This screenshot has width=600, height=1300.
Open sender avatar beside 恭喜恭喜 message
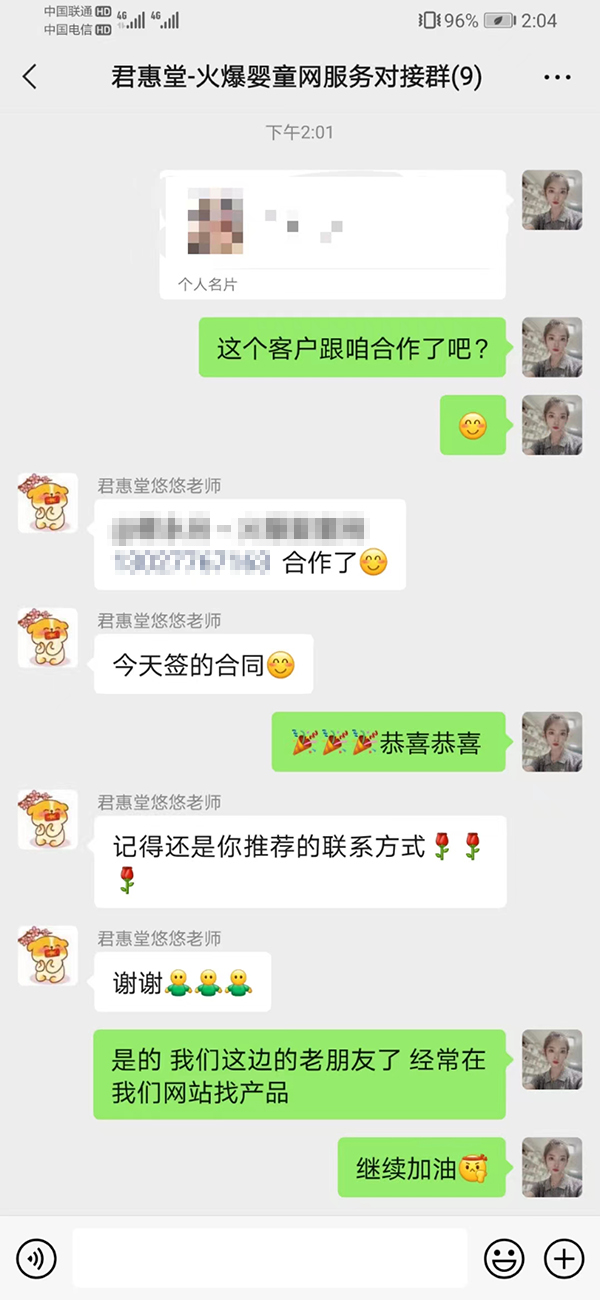coord(552,741)
